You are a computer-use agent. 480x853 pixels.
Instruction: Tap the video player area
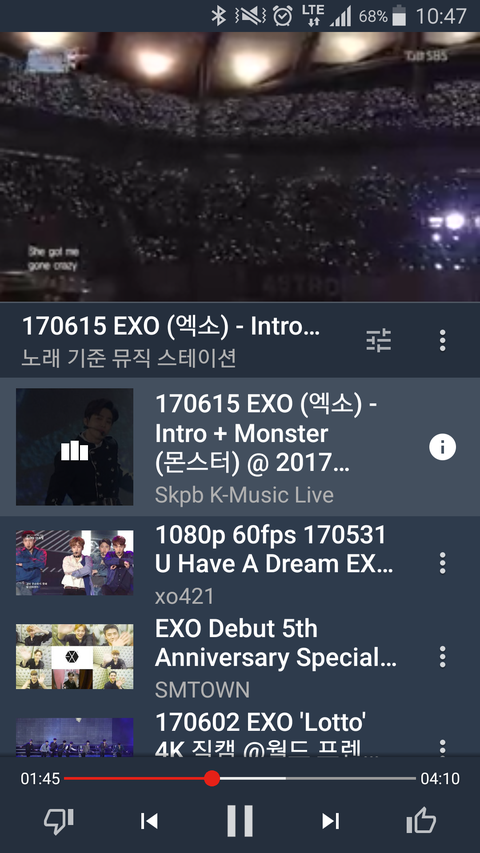(x=240, y=166)
